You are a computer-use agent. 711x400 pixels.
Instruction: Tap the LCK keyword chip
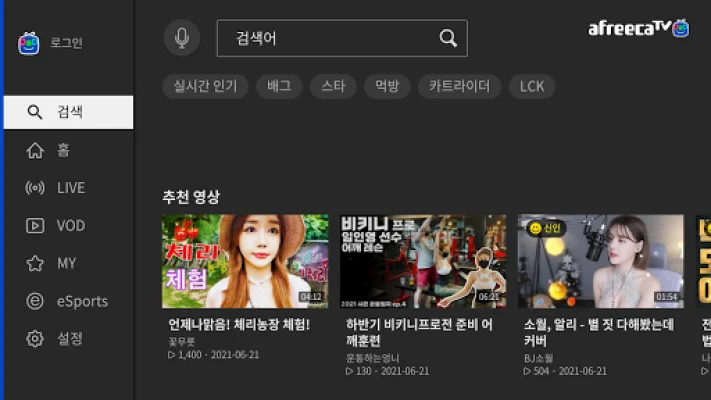pyautogui.click(x=532, y=86)
